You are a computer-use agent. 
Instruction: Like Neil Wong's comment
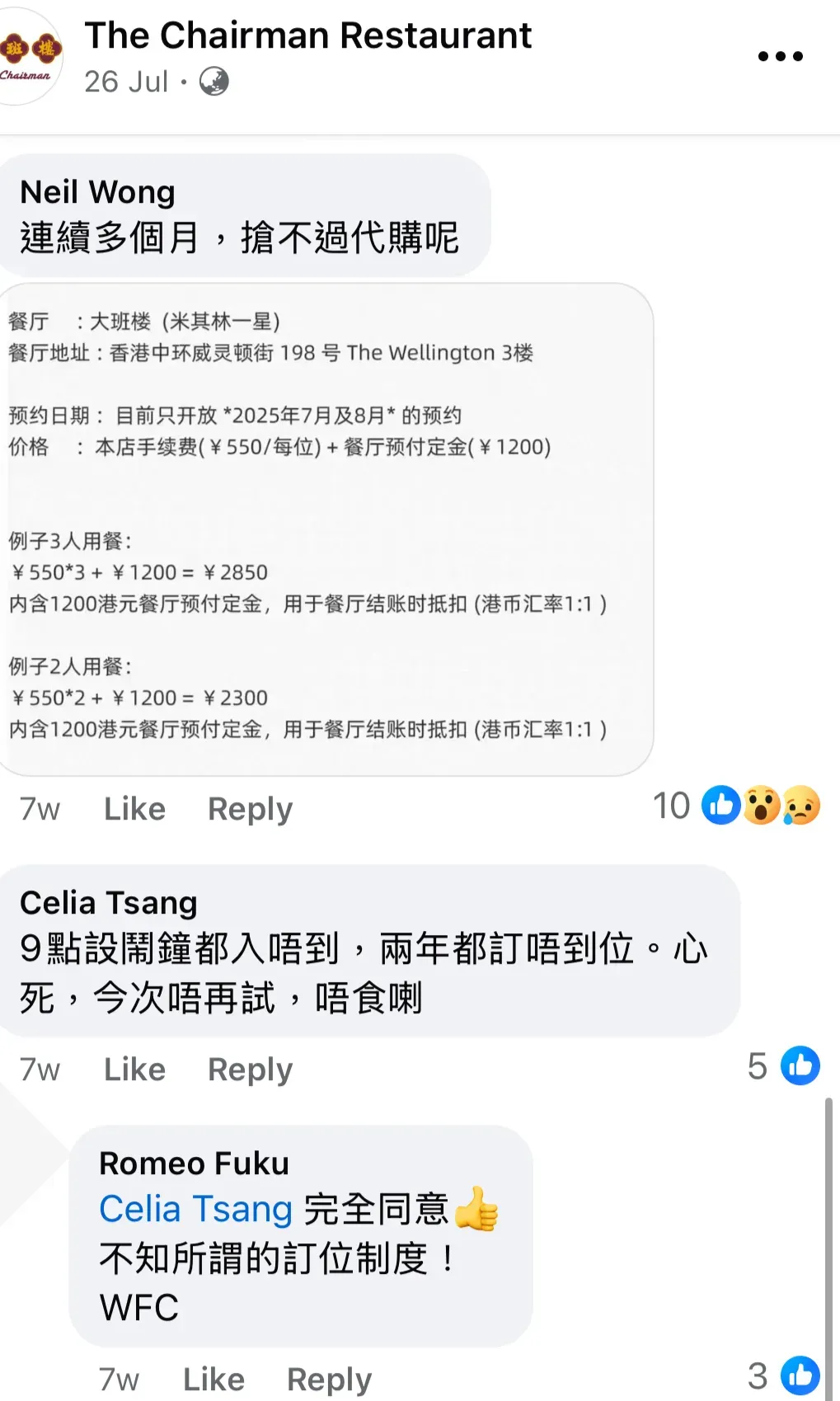click(134, 809)
